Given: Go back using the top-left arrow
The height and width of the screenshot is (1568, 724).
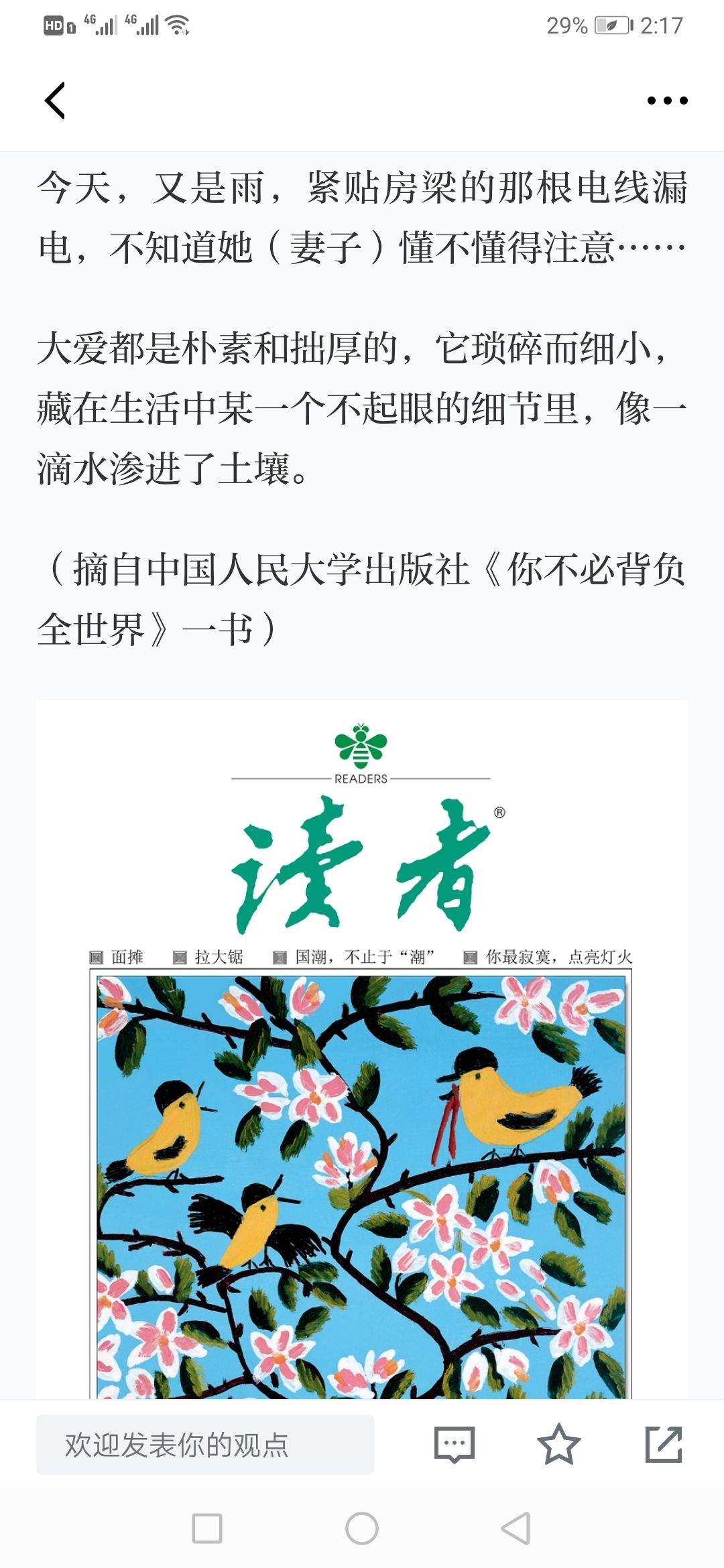Looking at the screenshot, I should pos(55,101).
